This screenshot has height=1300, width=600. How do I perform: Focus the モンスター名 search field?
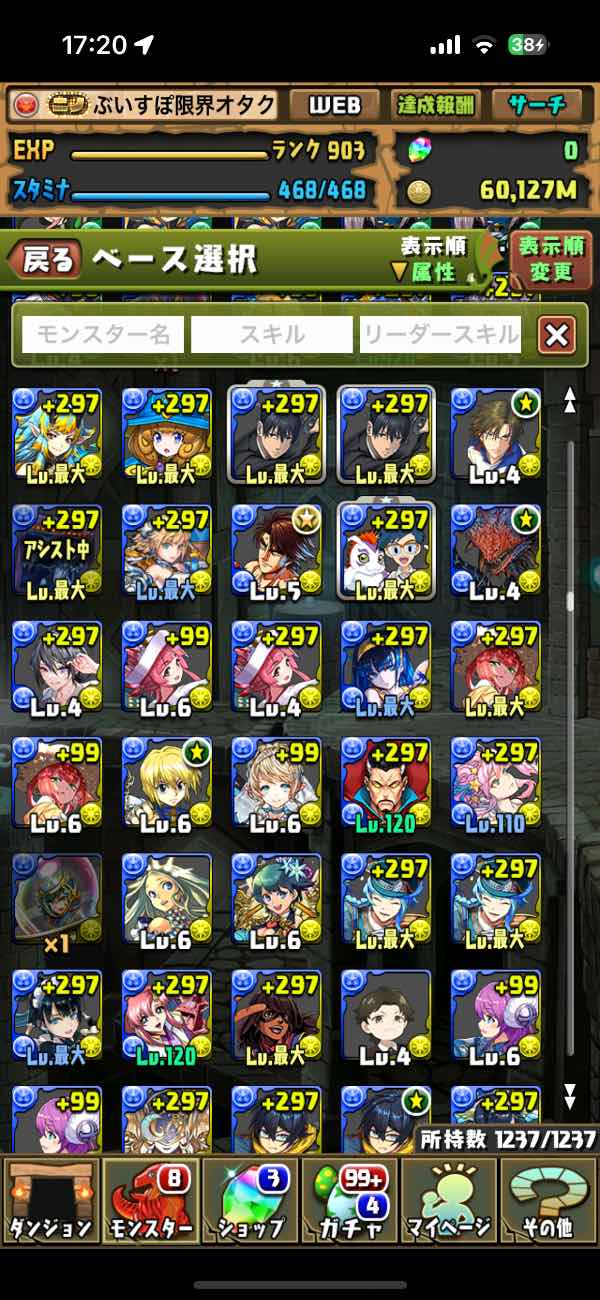(103, 335)
